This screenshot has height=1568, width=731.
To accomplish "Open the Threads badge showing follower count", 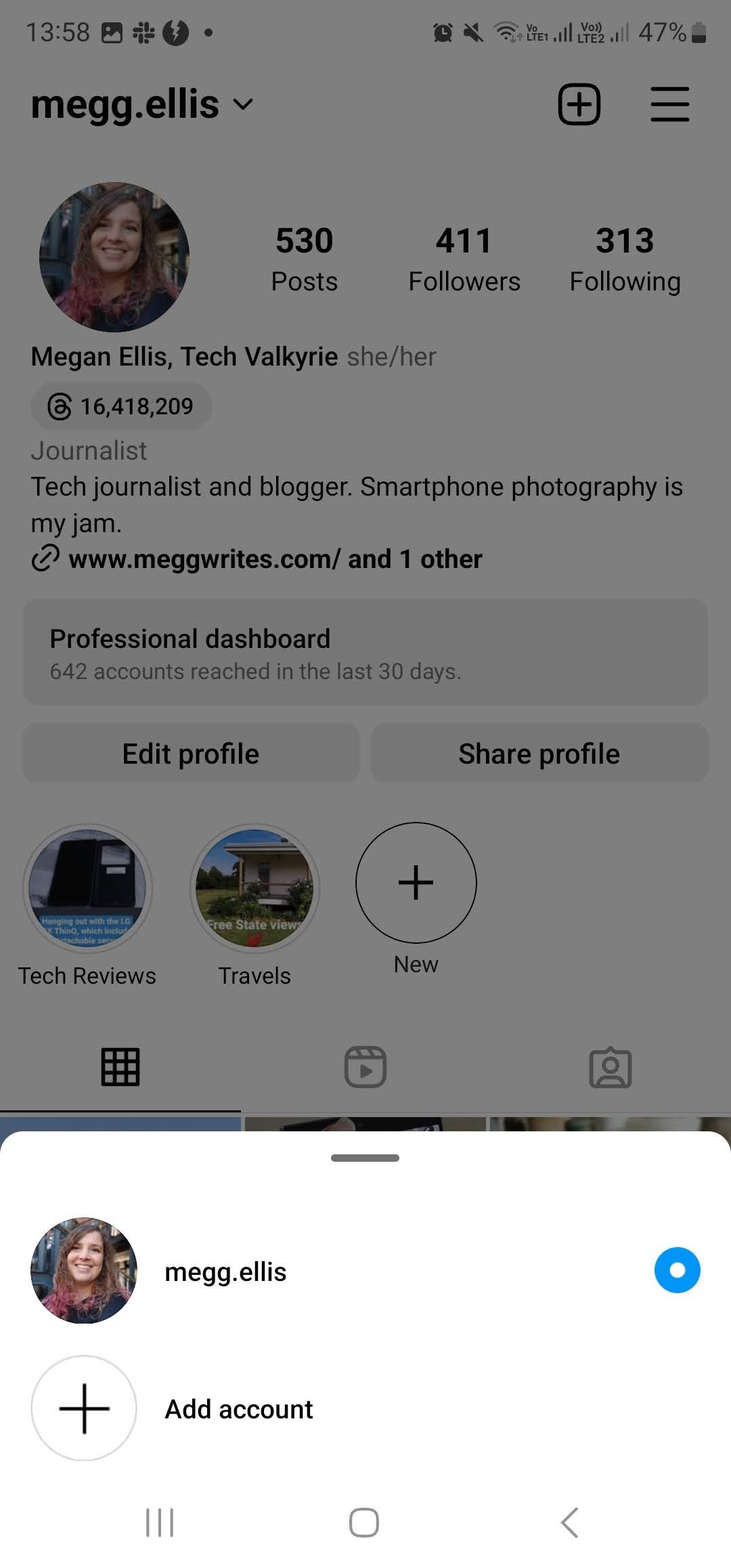I will point(122,406).
